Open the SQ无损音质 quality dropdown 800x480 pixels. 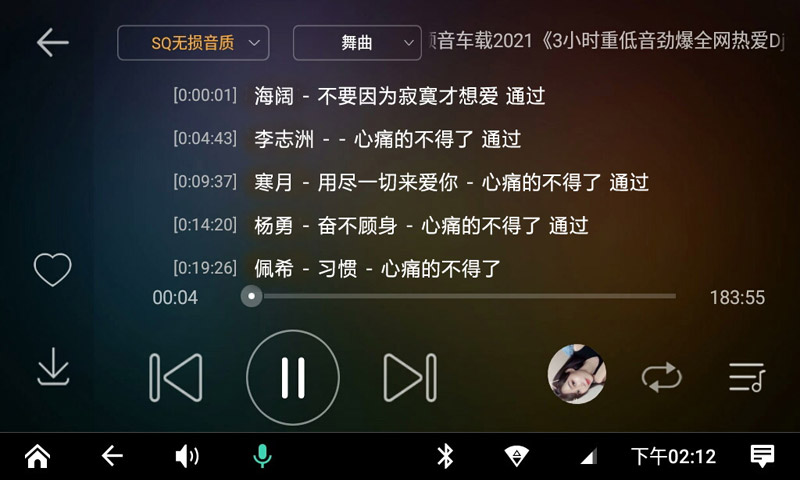point(193,43)
